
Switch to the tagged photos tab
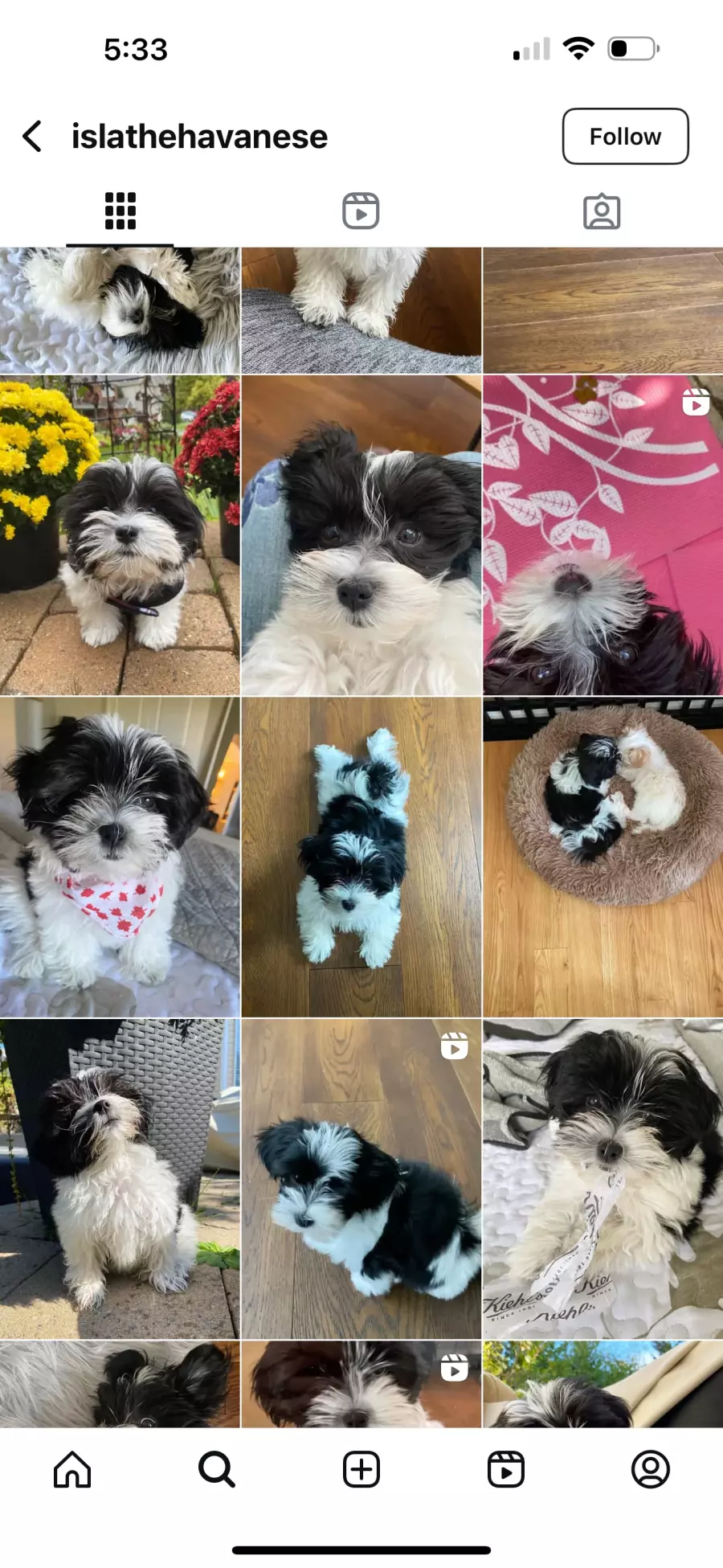click(602, 211)
